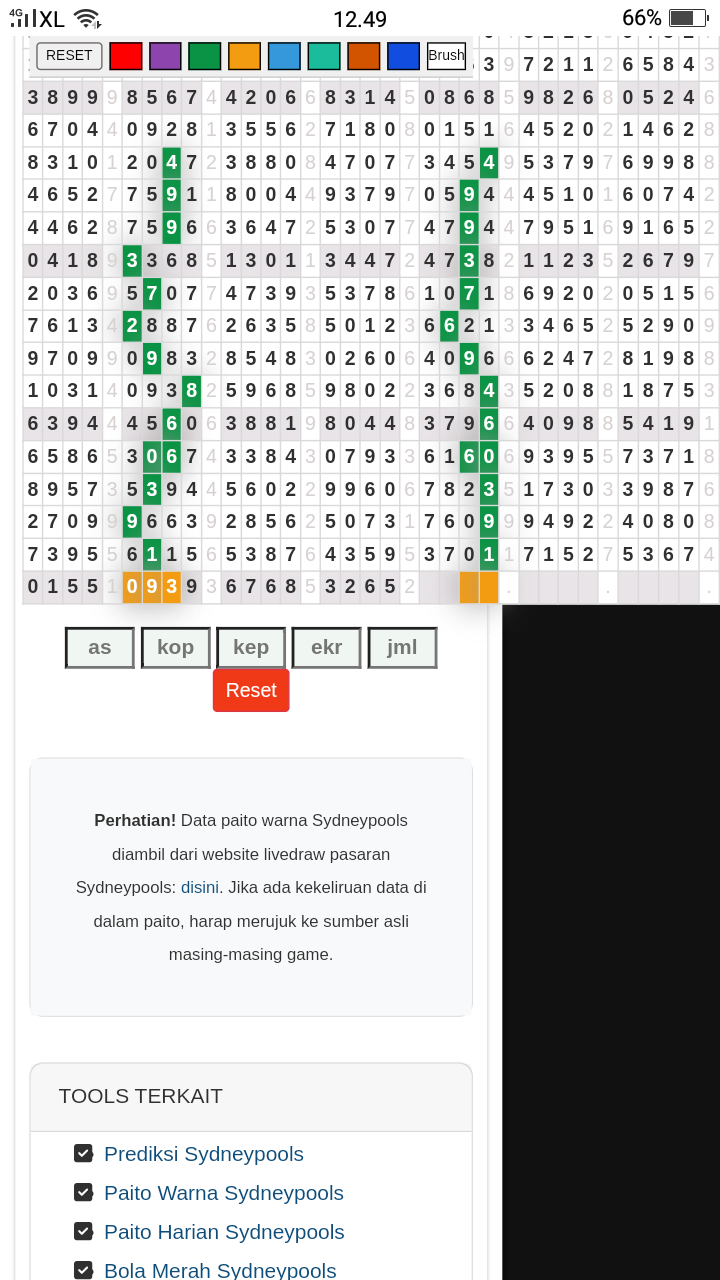Screen dimensions: 720x1280
Task: Select the red color swatch
Action: (x=126, y=56)
